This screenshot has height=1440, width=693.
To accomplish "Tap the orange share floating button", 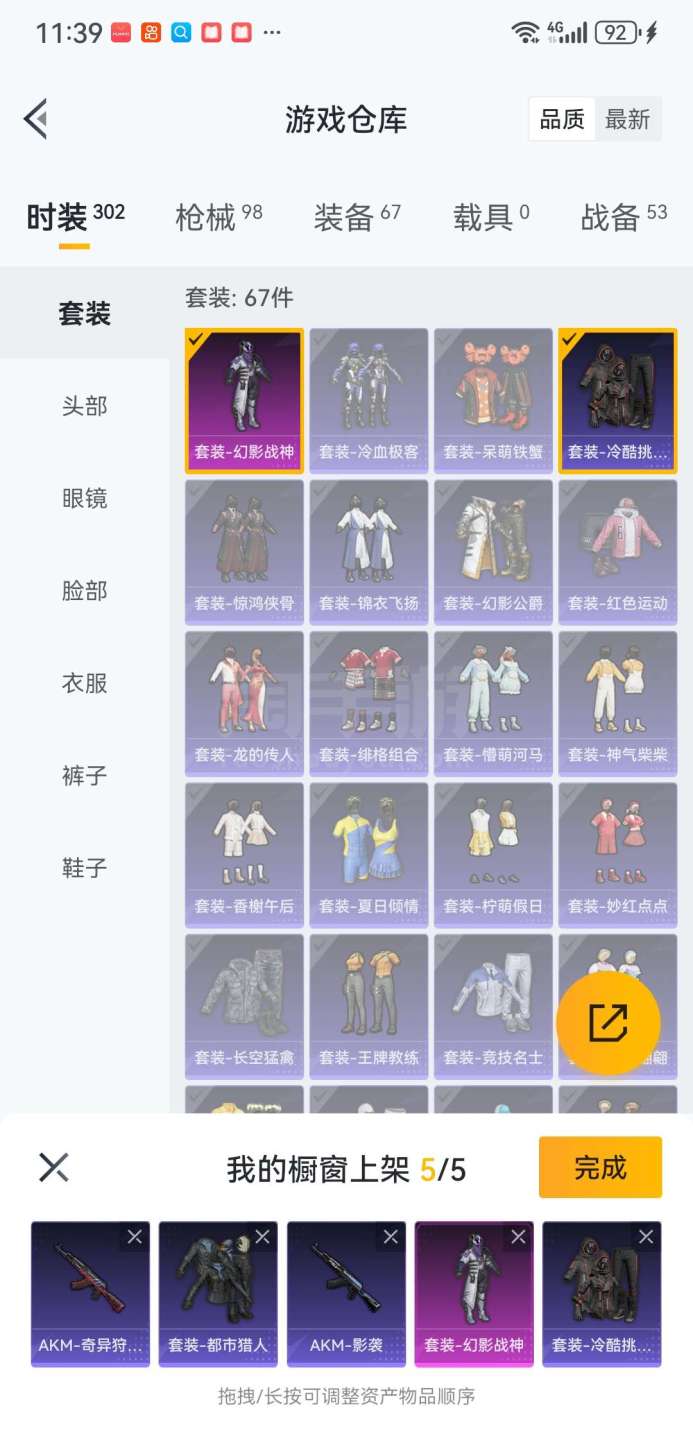I will point(608,1022).
